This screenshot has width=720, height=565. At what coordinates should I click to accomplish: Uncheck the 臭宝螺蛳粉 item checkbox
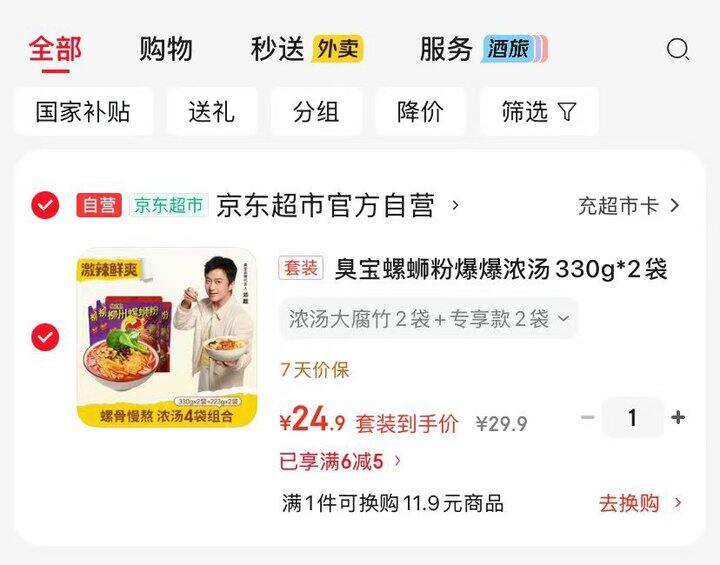click(x=45, y=337)
